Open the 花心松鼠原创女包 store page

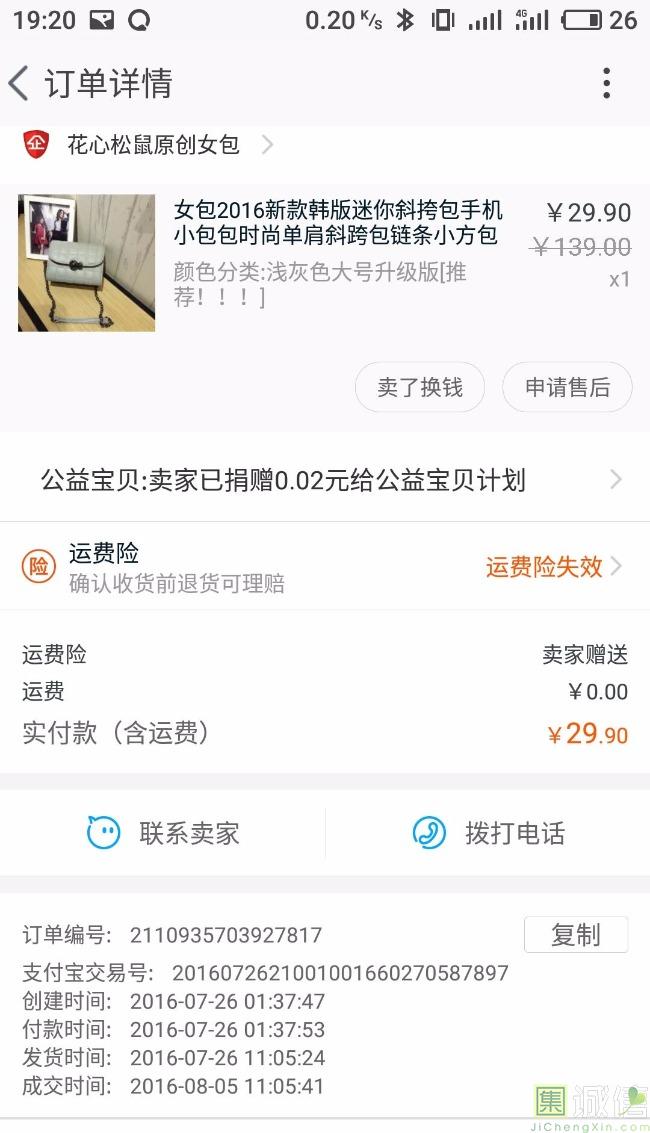coord(153,145)
